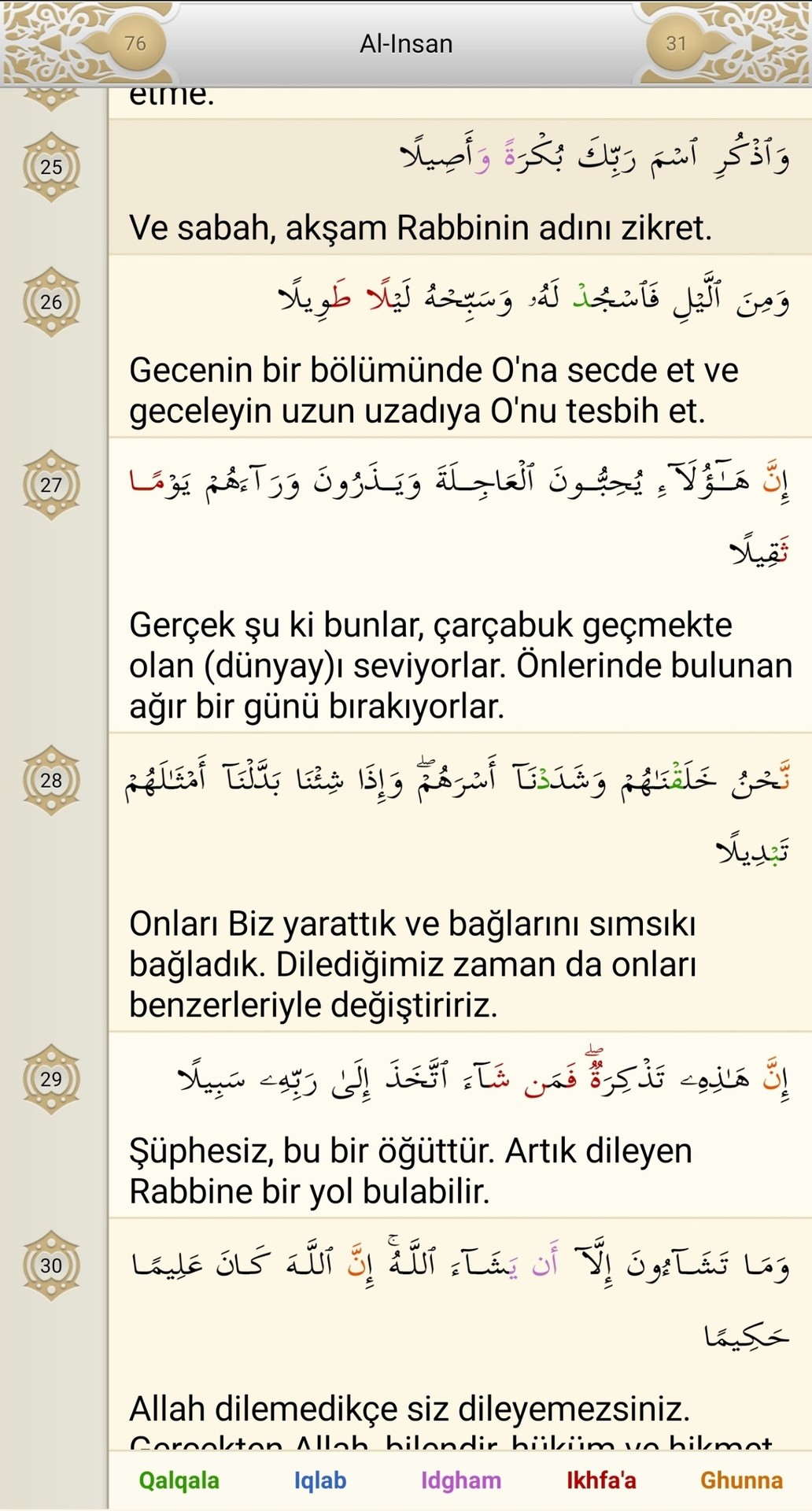Viewport: 812px width, 1511px height.
Task: Tap the Al-Insan surah title
Action: coord(406,43)
